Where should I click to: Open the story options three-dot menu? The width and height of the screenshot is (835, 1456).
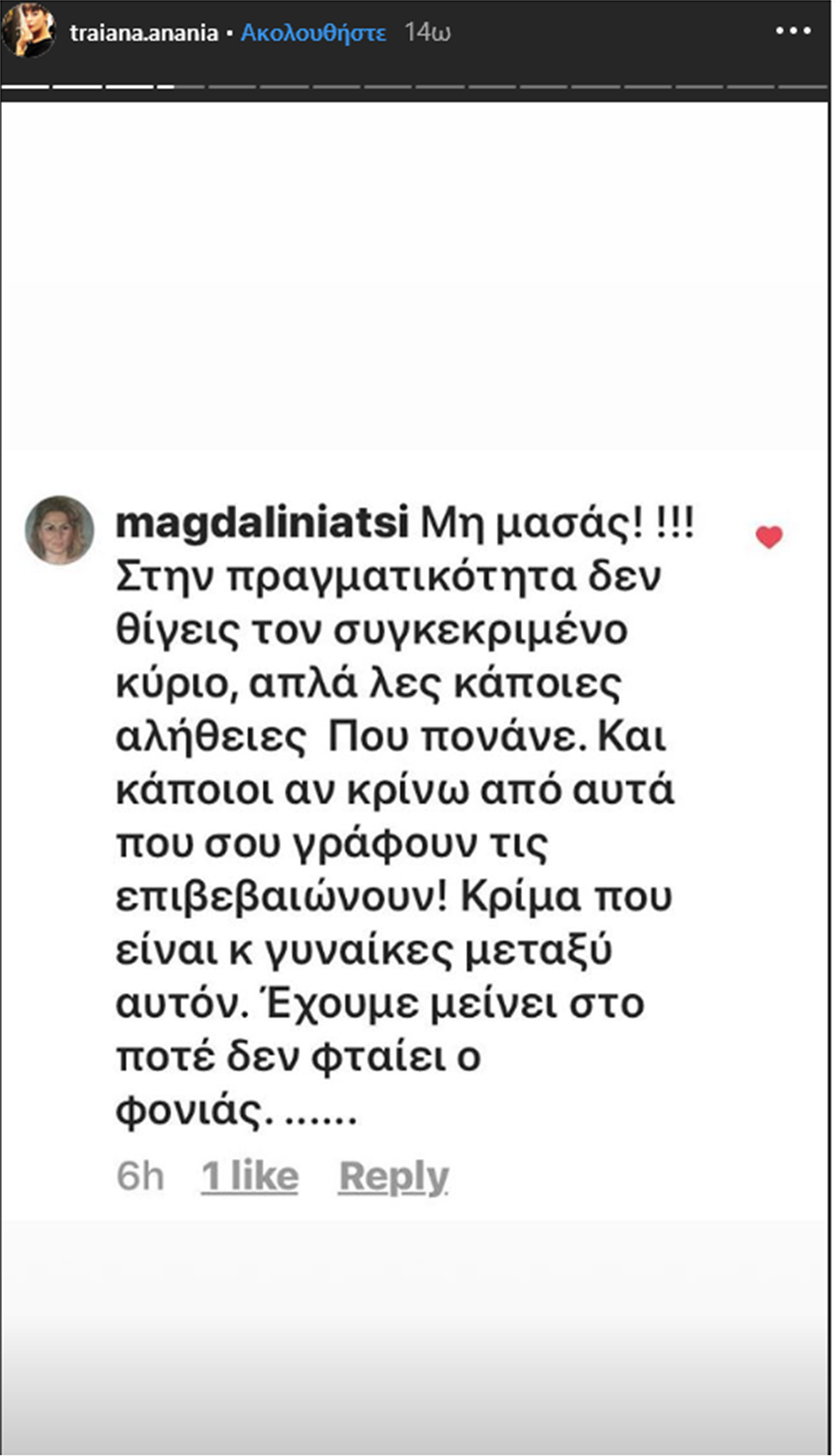coord(793,31)
